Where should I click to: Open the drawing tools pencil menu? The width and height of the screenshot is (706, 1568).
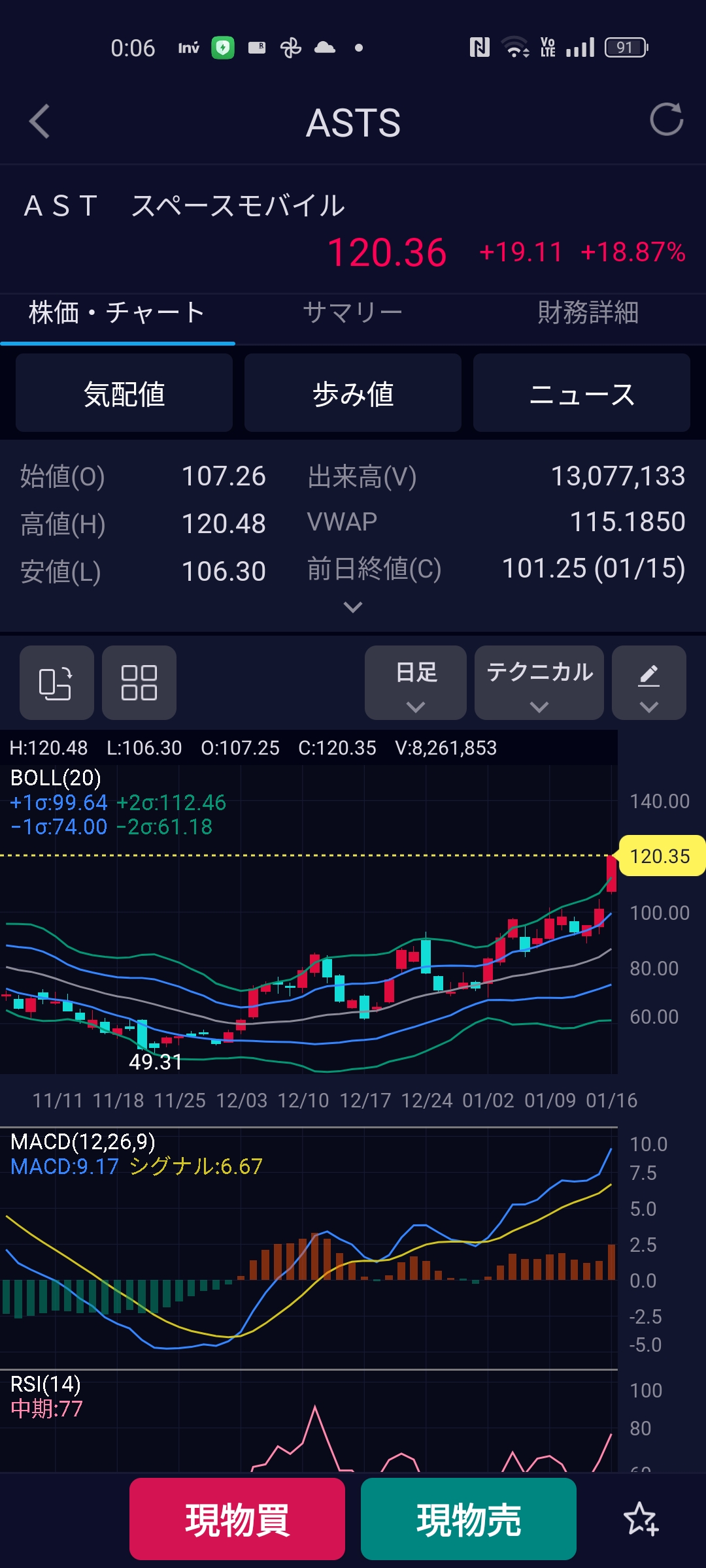pos(648,683)
